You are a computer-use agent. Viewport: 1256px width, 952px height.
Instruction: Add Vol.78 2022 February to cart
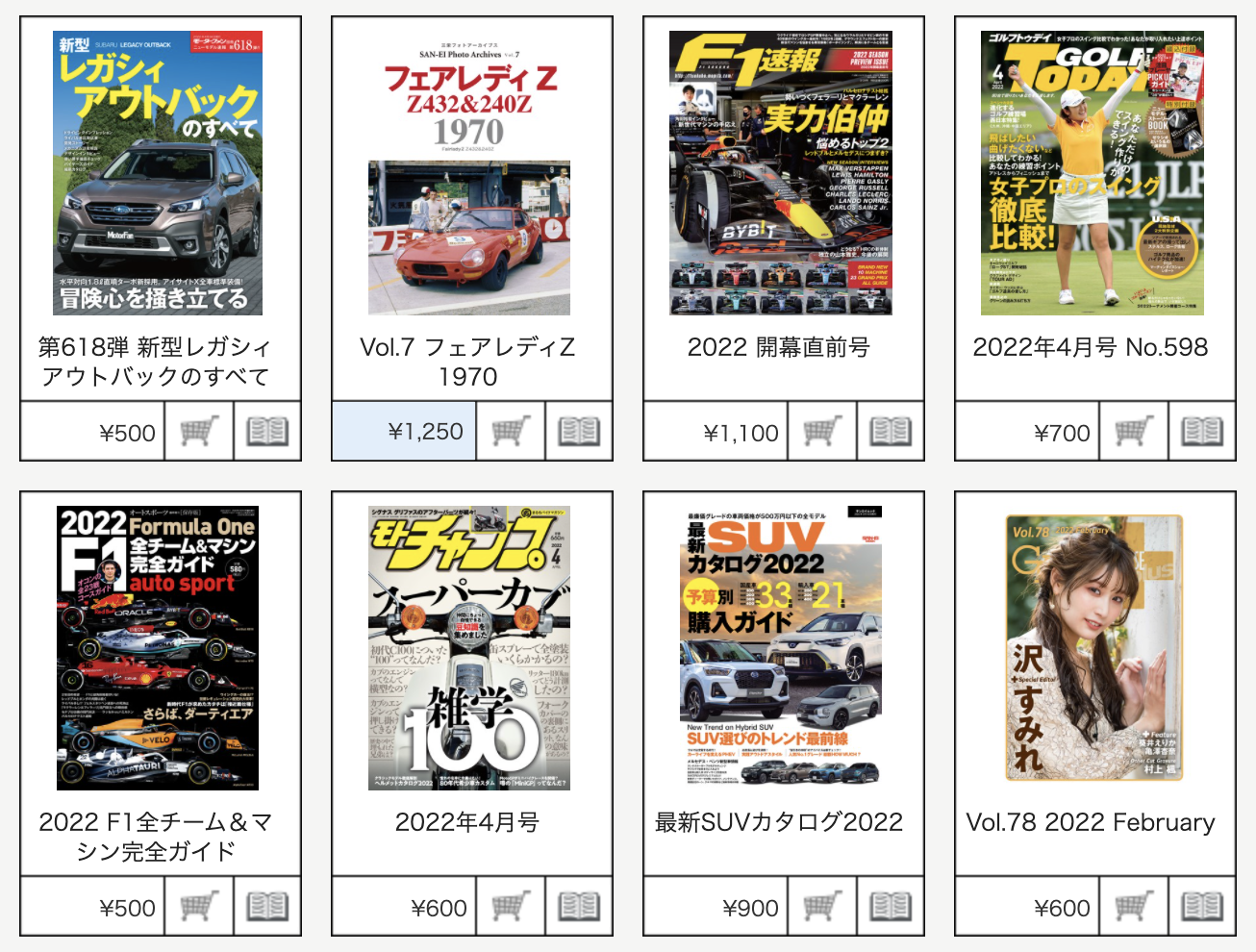click(x=1134, y=907)
